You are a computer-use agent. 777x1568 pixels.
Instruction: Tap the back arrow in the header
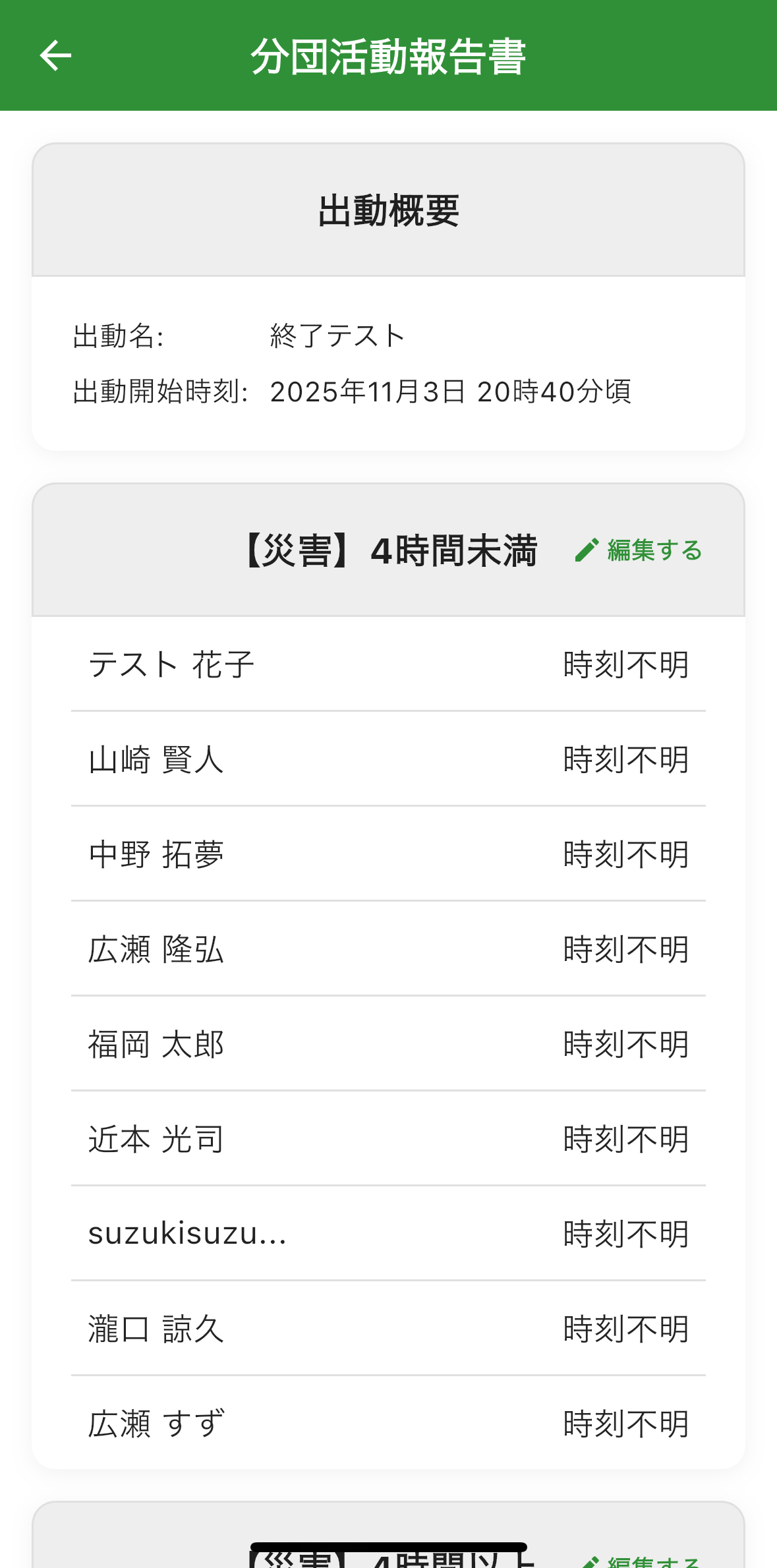tap(55, 56)
